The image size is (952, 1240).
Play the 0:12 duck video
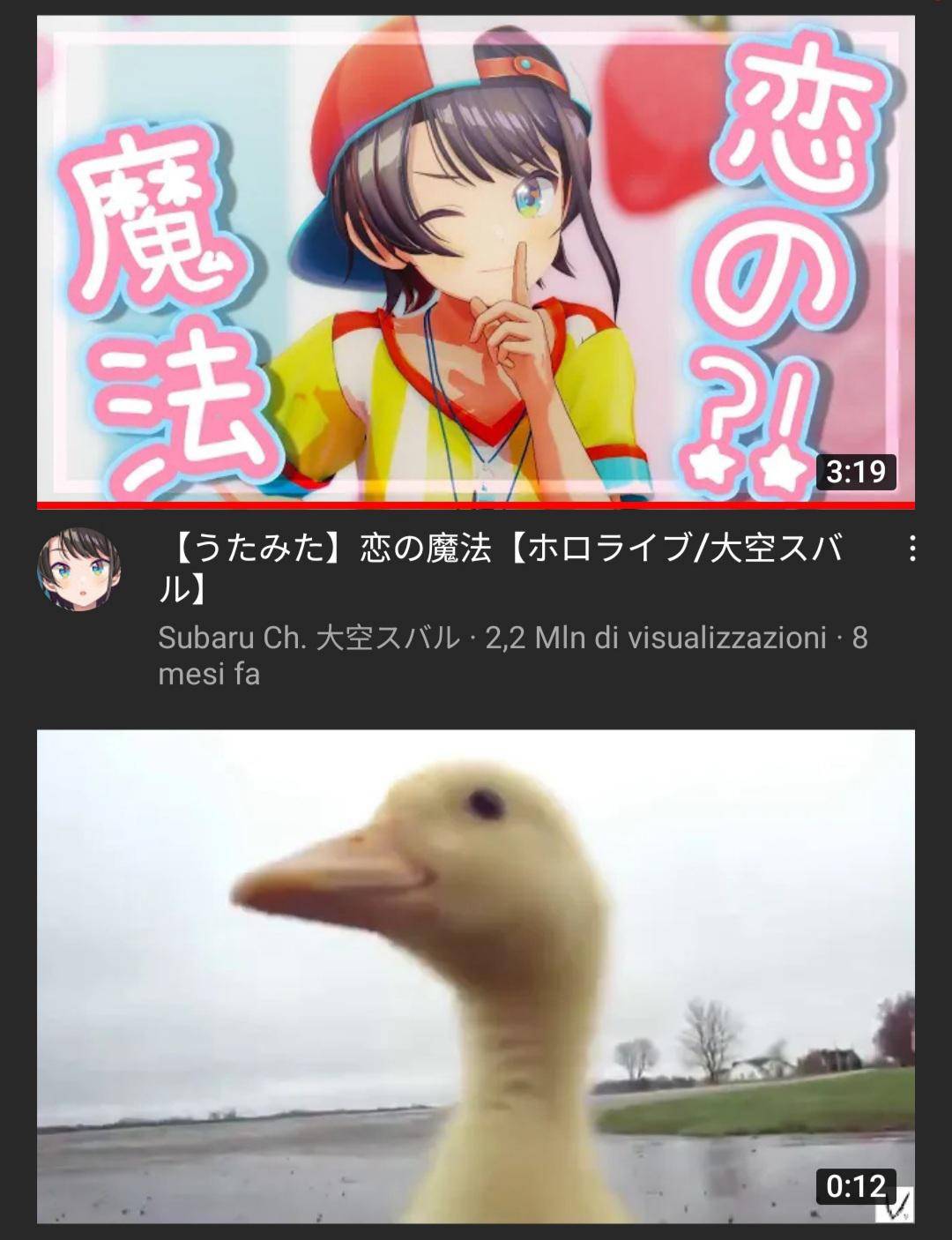pyautogui.click(x=475, y=975)
